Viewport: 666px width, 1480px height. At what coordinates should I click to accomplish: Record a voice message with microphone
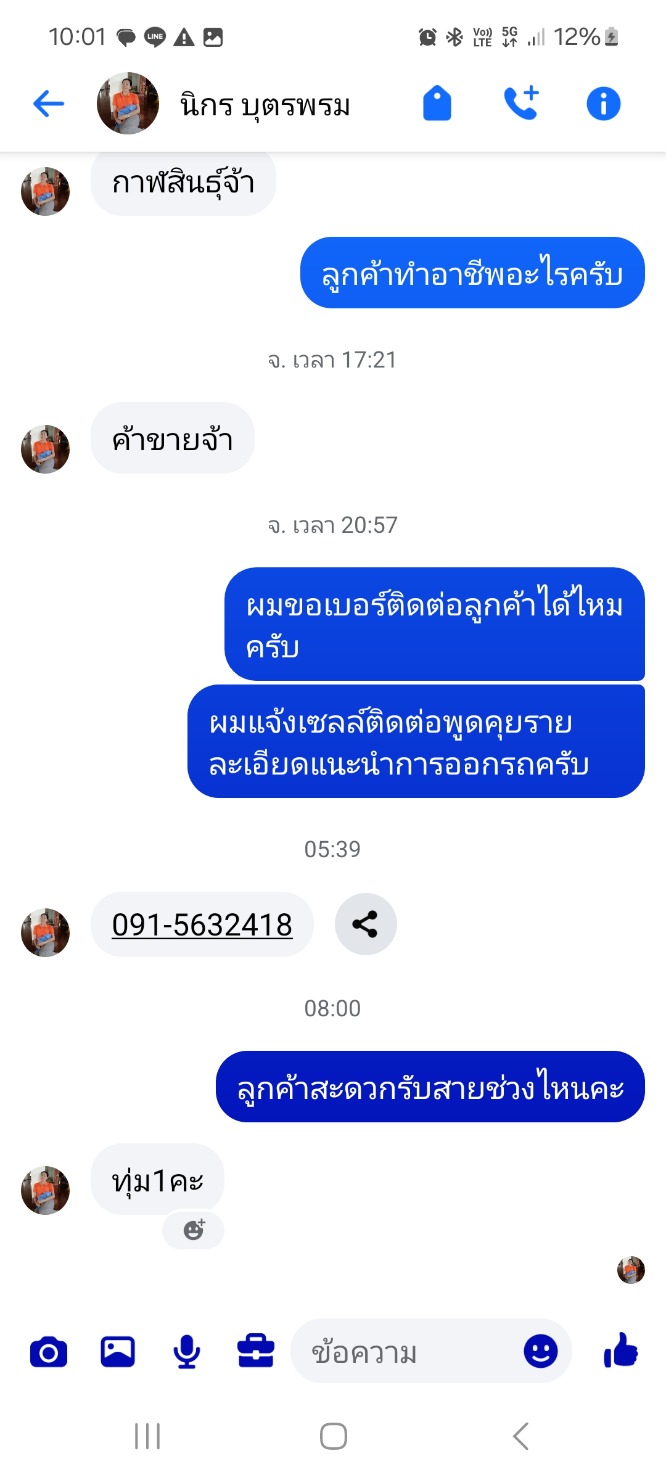pos(187,1353)
